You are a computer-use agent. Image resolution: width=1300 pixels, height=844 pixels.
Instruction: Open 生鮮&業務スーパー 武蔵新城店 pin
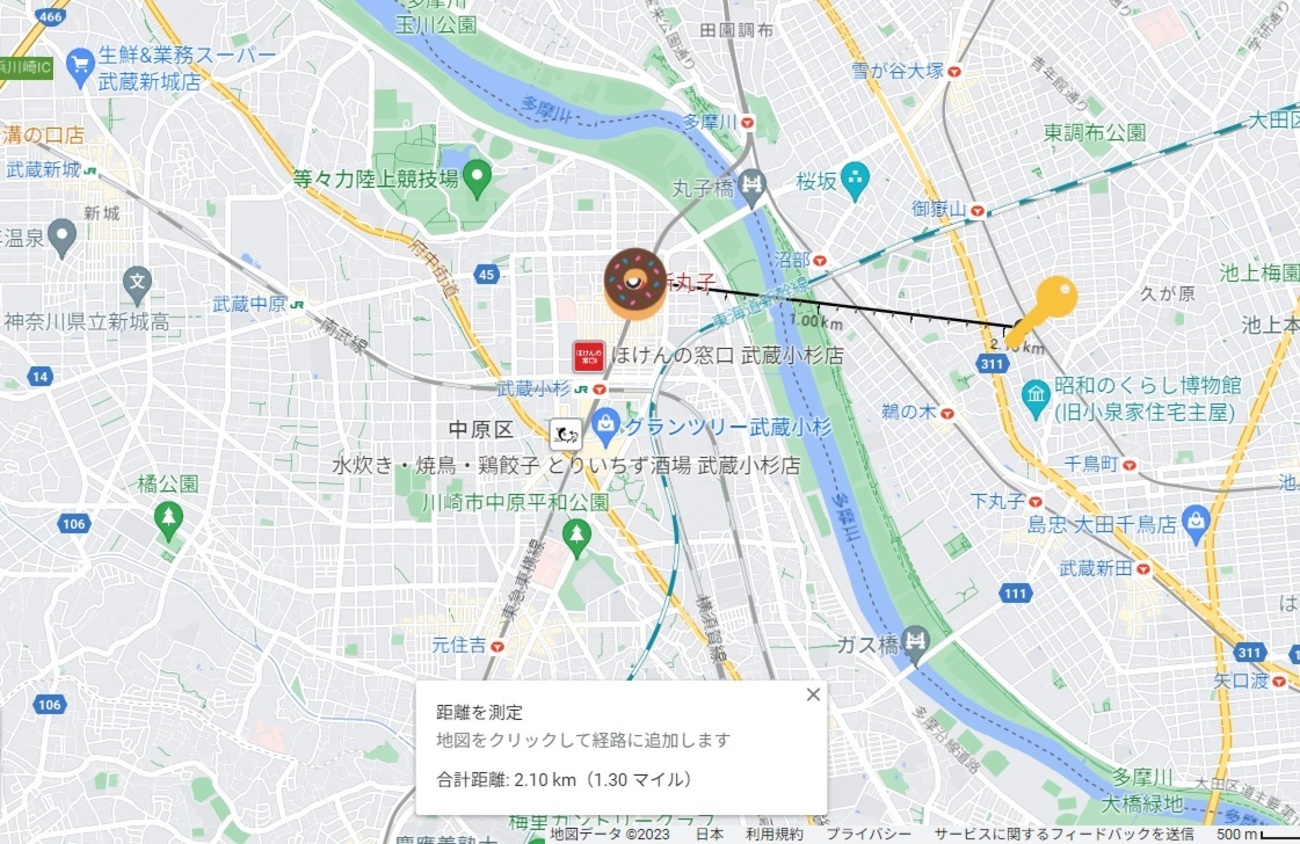[x=80, y=67]
